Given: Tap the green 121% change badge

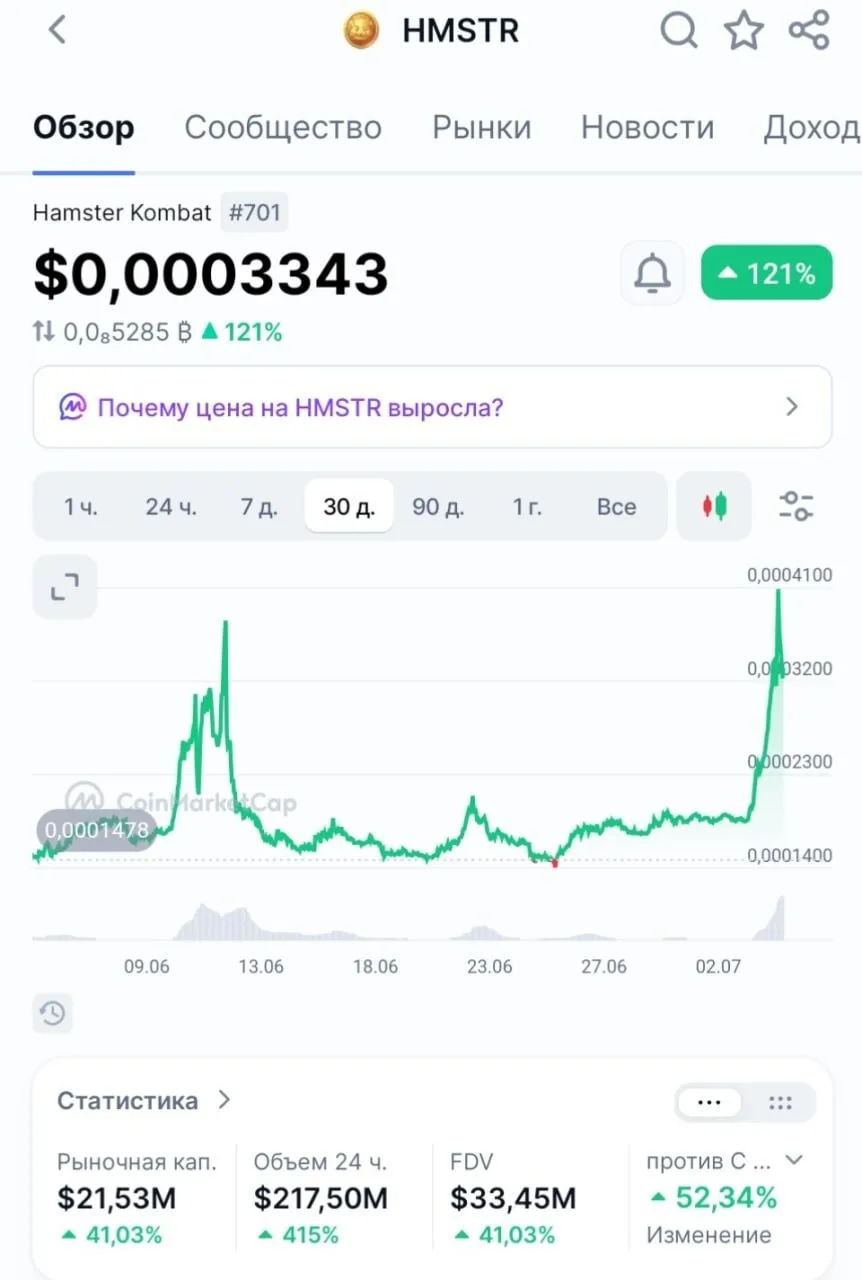Looking at the screenshot, I should click(x=767, y=272).
